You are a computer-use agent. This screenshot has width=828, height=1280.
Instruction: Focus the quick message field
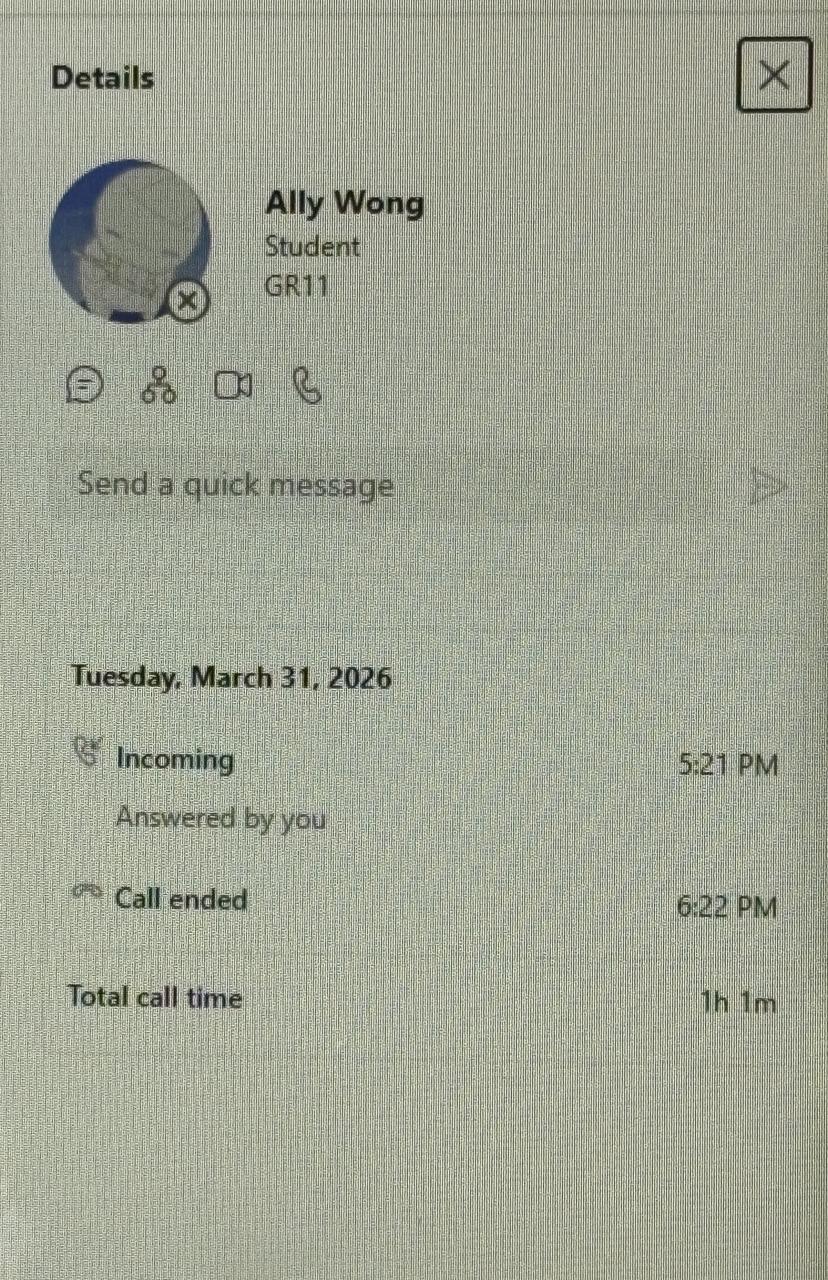click(x=400, y=486)
